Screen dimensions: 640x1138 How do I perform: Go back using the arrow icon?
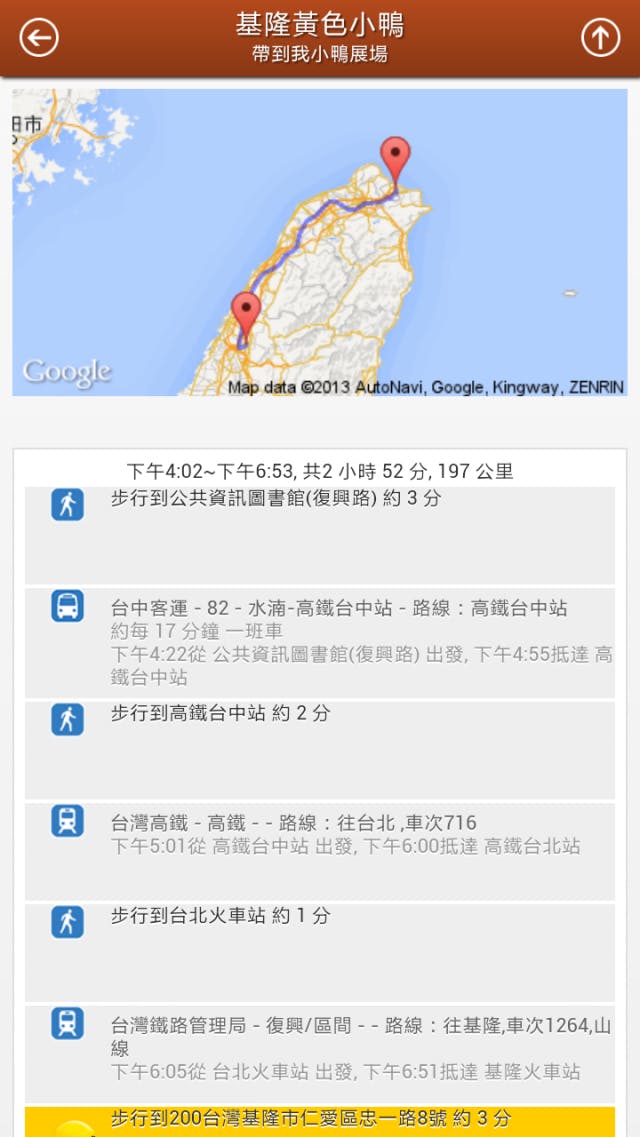tap(40, 38)
